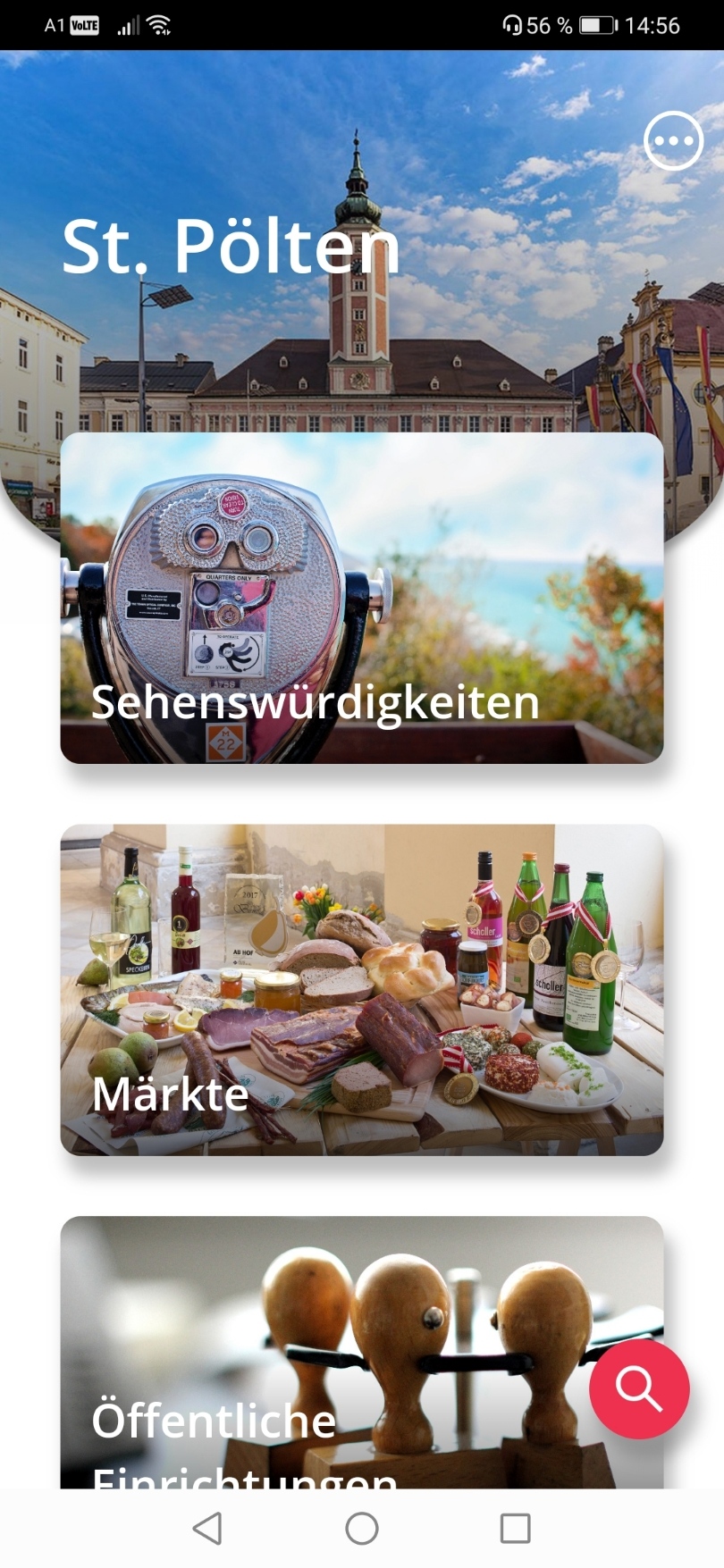
Task: Tap the headset icon in the status bar
Action: [512, 25]
